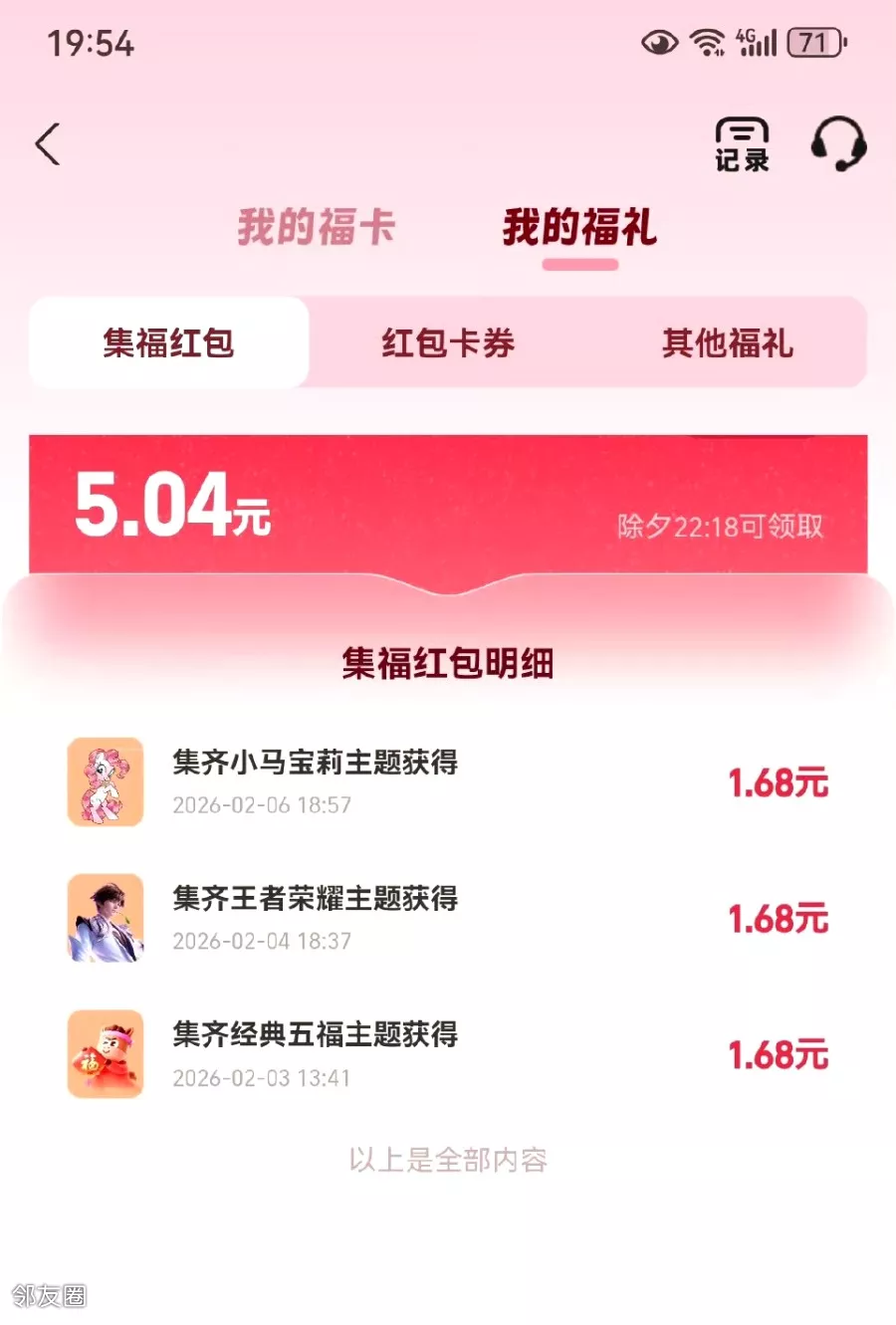This screenshot has width=896, height=1325.
Task: Select the 我的福礼 tab
Action: [579, 228]
